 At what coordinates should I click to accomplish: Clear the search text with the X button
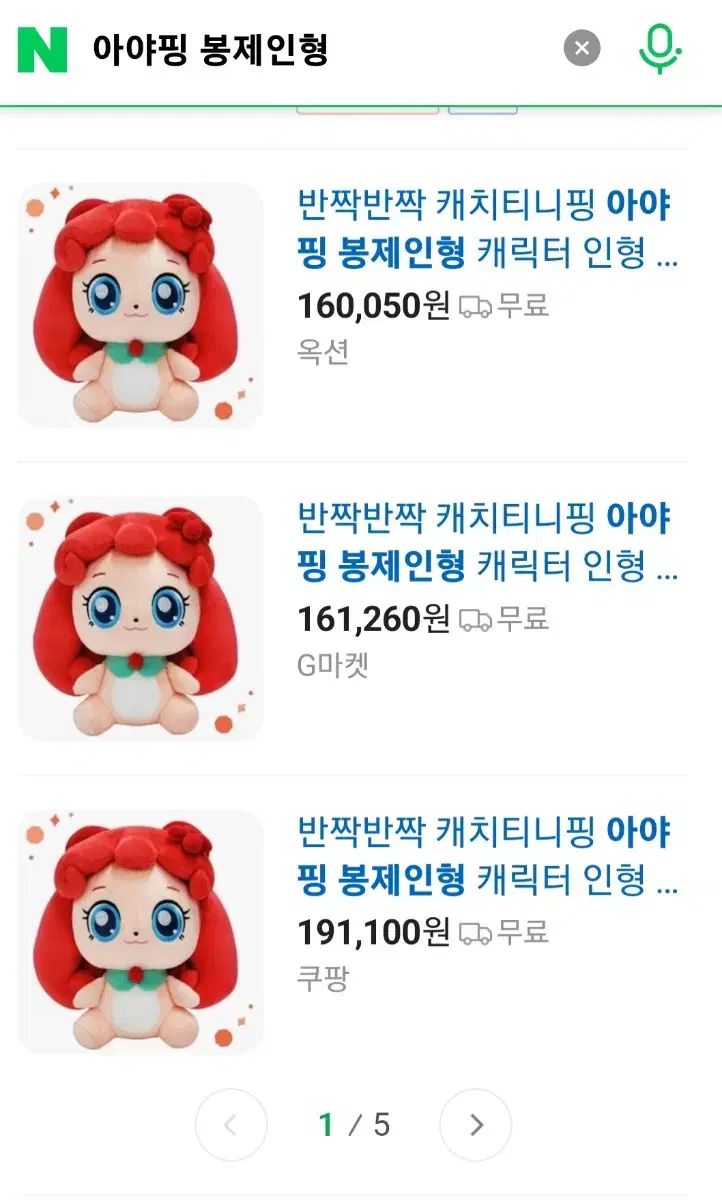tap(582, 48)
